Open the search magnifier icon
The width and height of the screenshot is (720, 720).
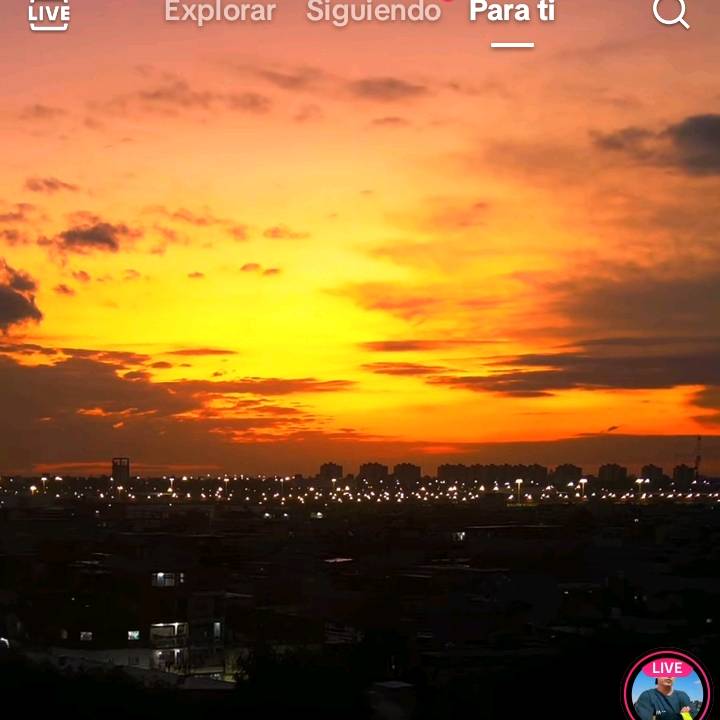pos(671,12)
